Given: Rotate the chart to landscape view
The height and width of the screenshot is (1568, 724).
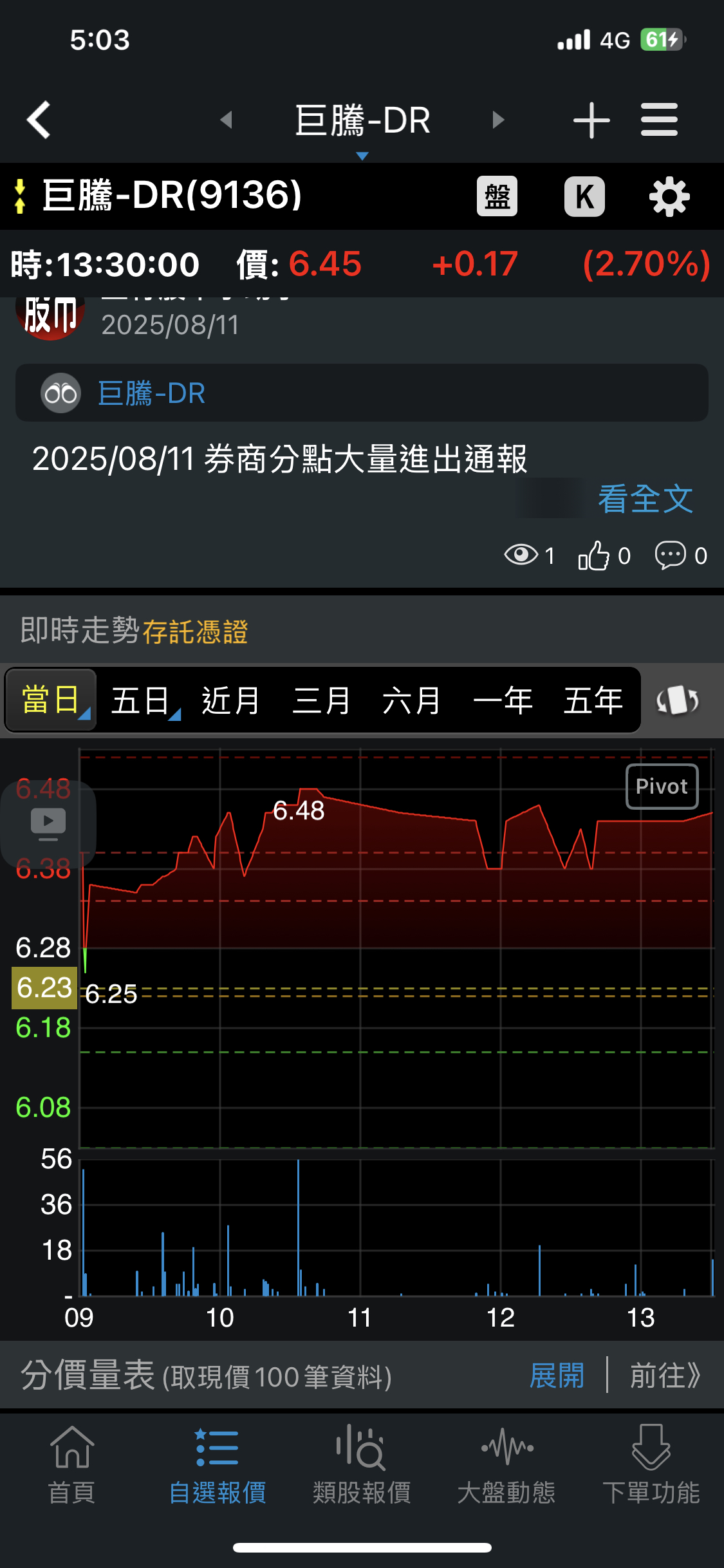Looking at the screenshot, I should coord(677,700).
